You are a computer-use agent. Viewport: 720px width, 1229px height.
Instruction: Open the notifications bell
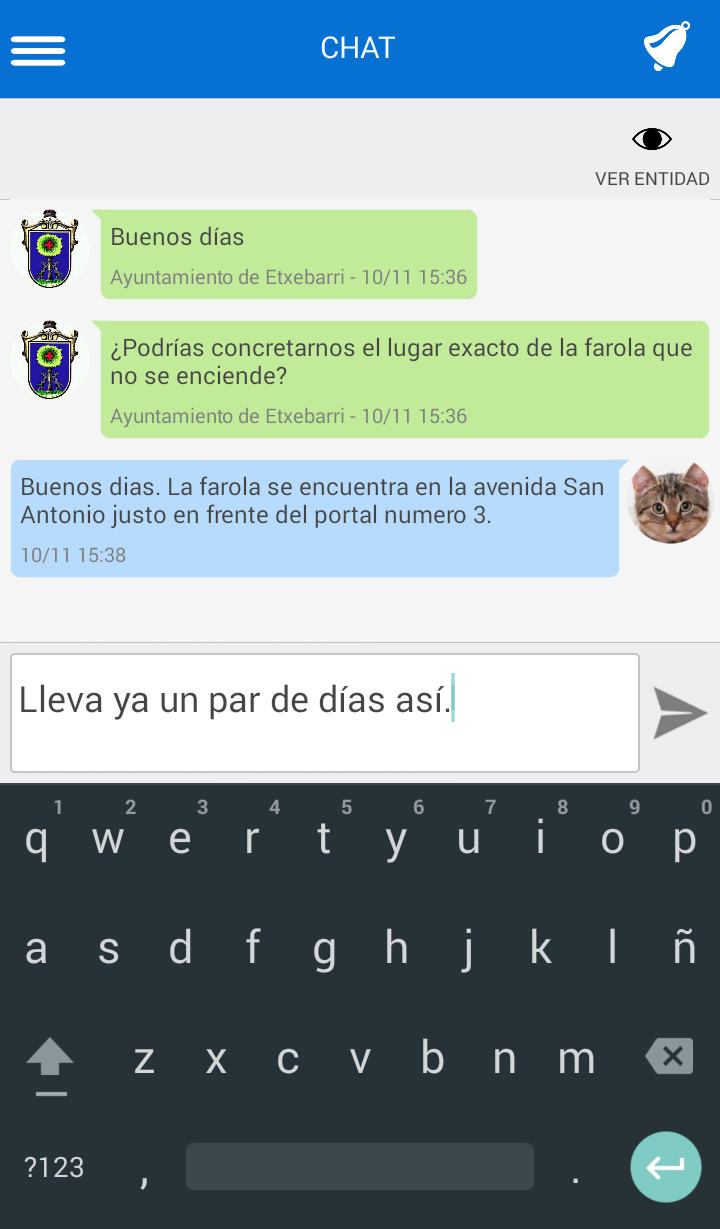pyautogui.click(x=666, y=46)
